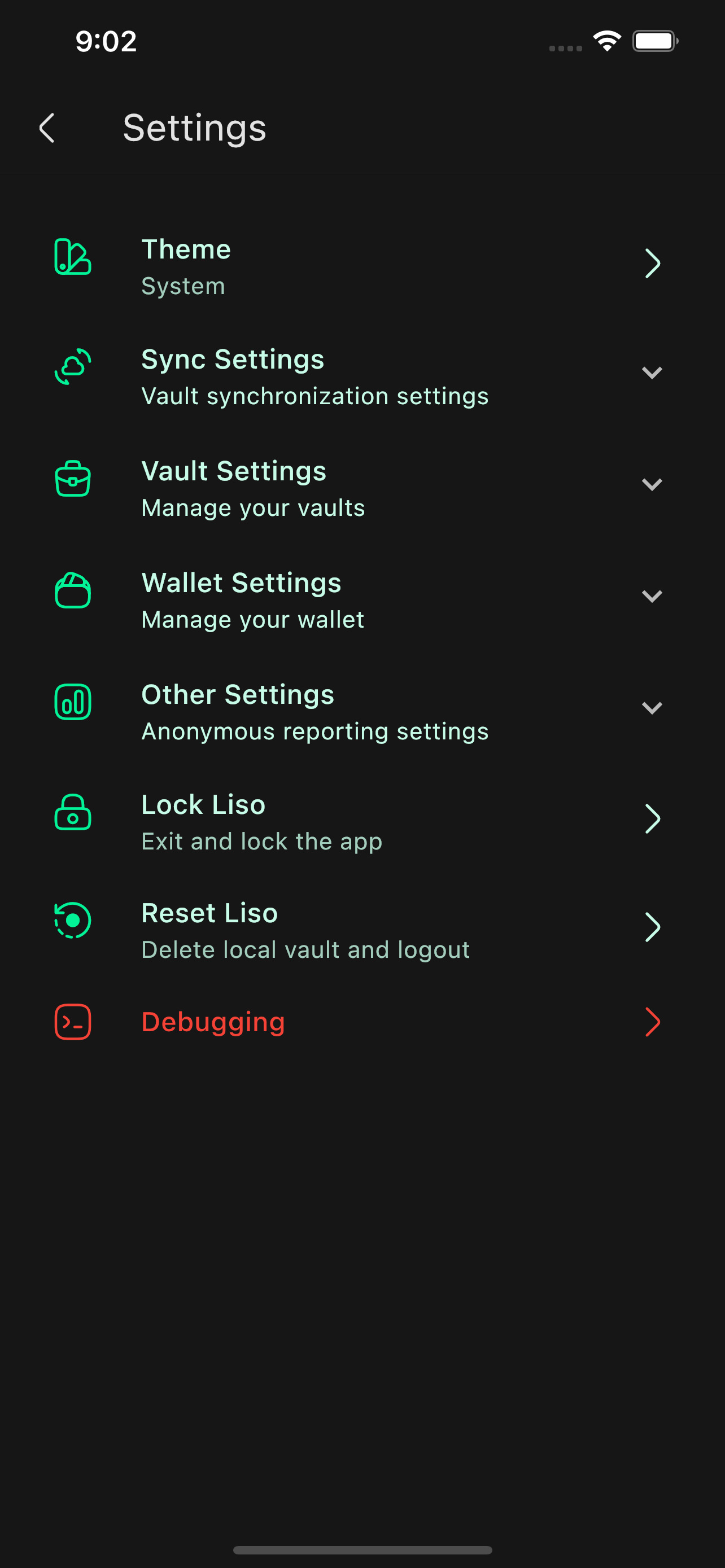Open Theme options via its right chevron
The image size is (725, 1568).
pyautogui.click(x=652, y=263)
